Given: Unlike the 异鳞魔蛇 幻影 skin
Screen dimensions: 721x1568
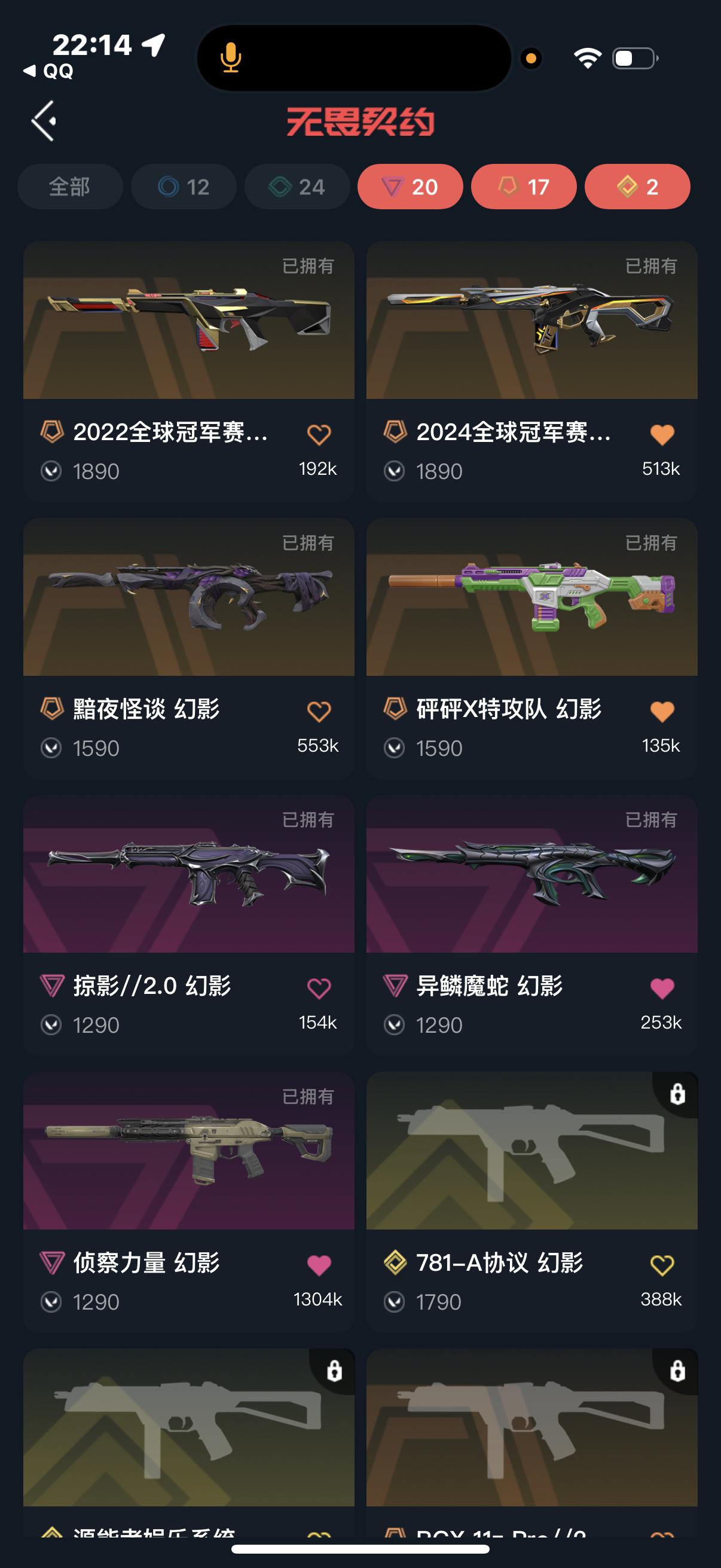Looking at the screenshot, I should click(x=662, y=988).
